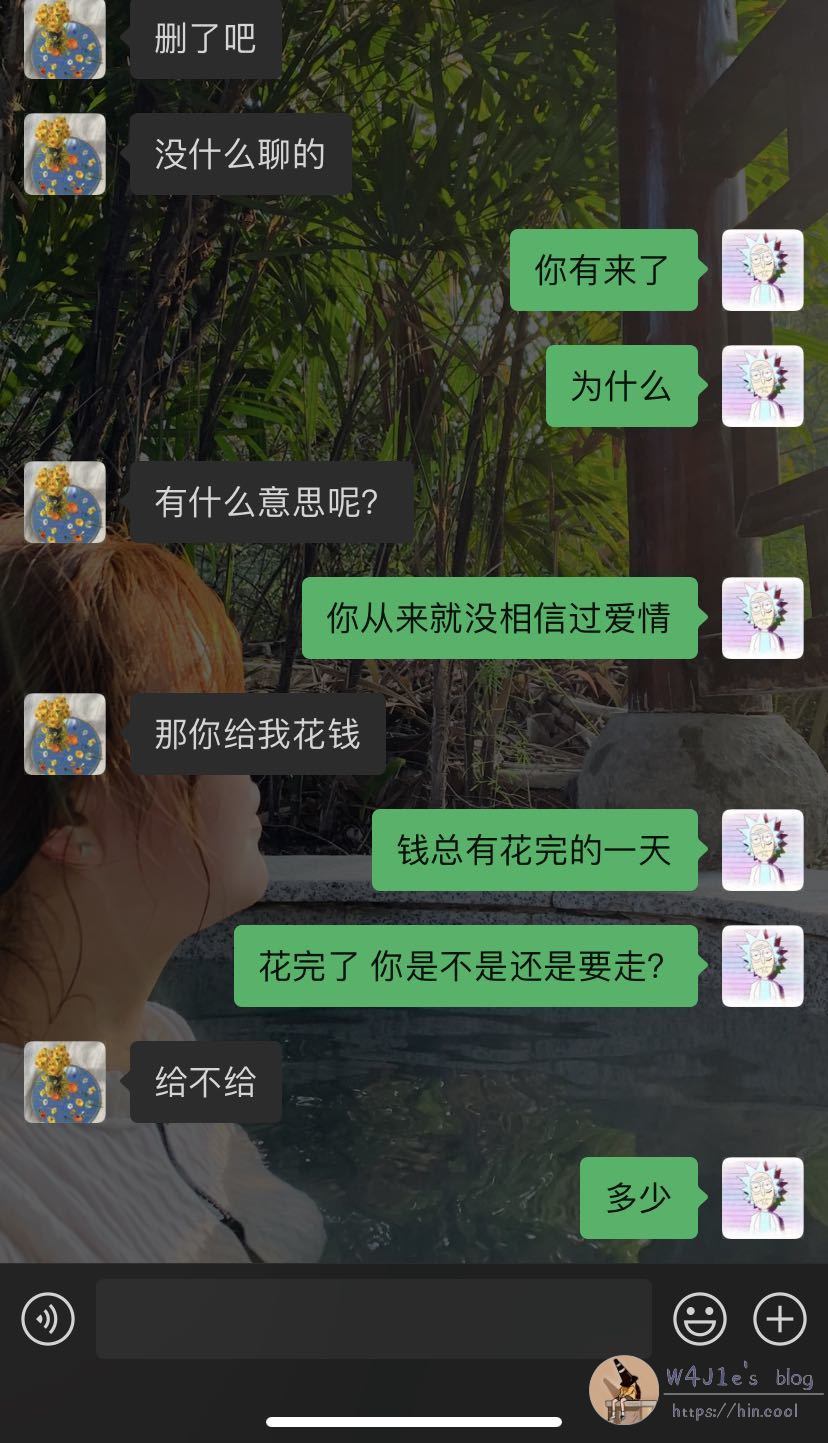Tap the message input field
The height and width of the screenshot is (1443, 828).
pyautogui.click(x=375, y=1319)
